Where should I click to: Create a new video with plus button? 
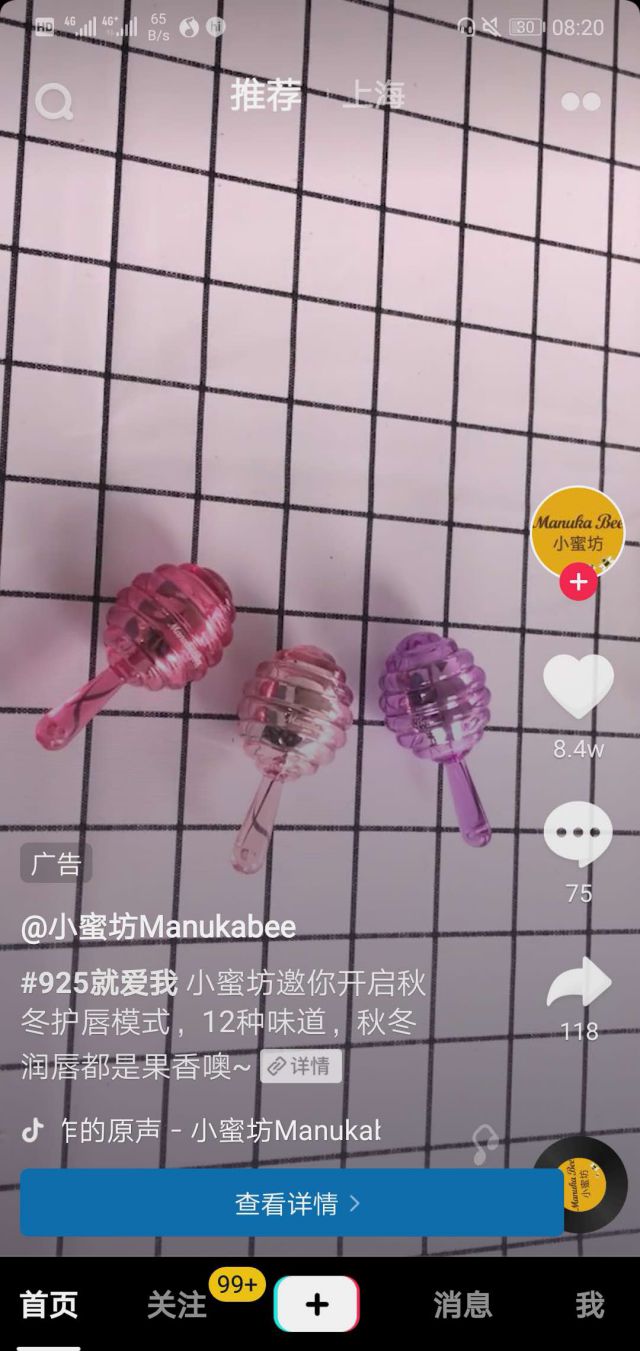[x=317, y=1304]
